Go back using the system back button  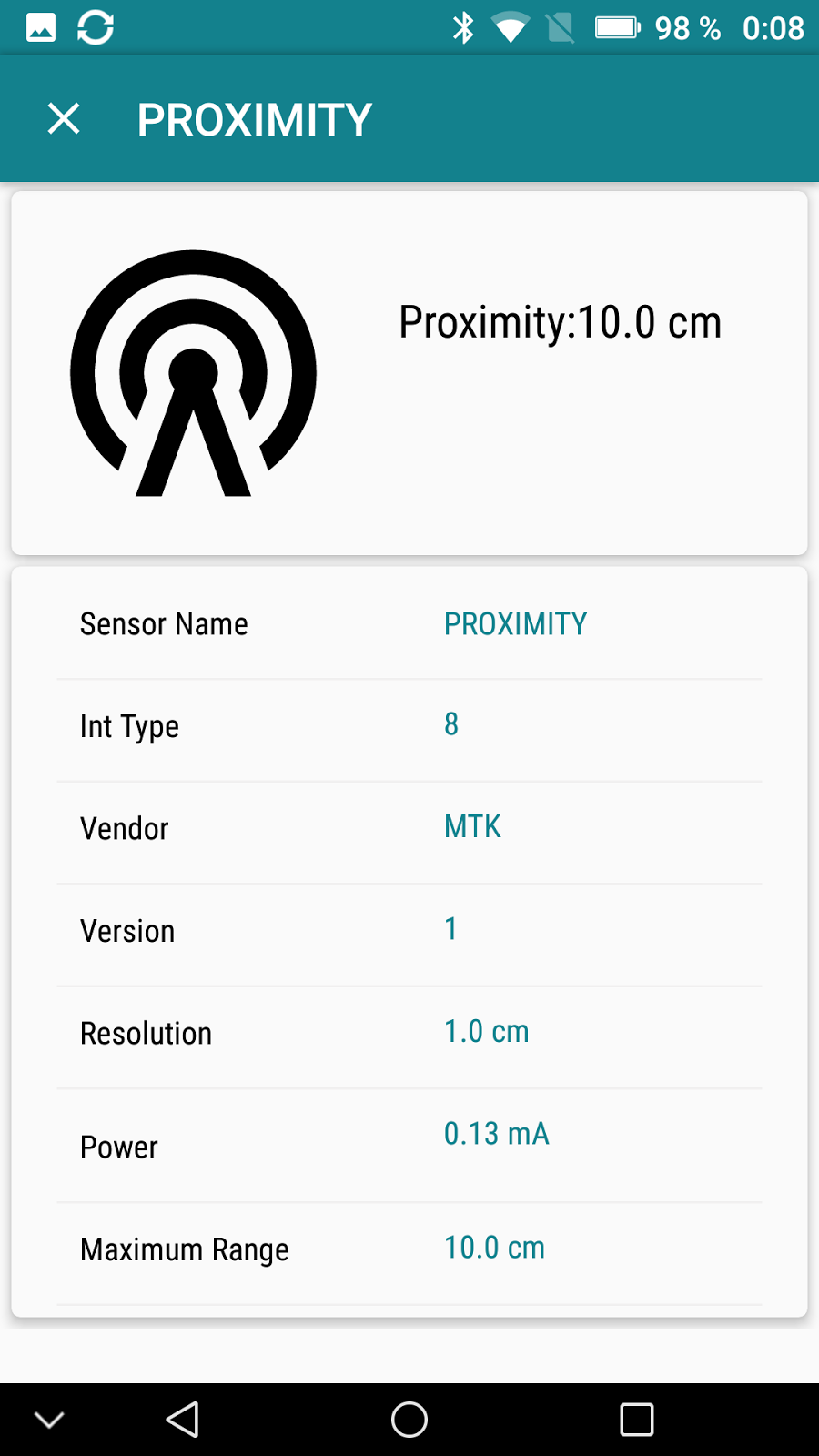pos(183,1419)
